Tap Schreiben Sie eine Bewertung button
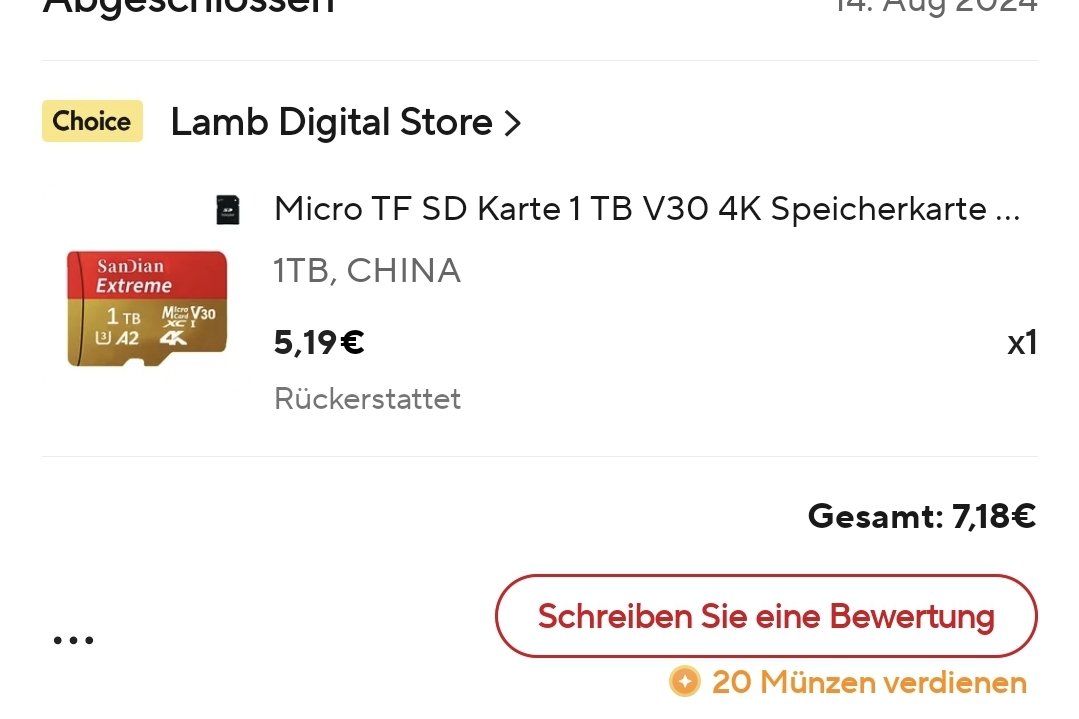This screenshot has height=719, width=1079. pyautogui.click(x=766, y=616)
